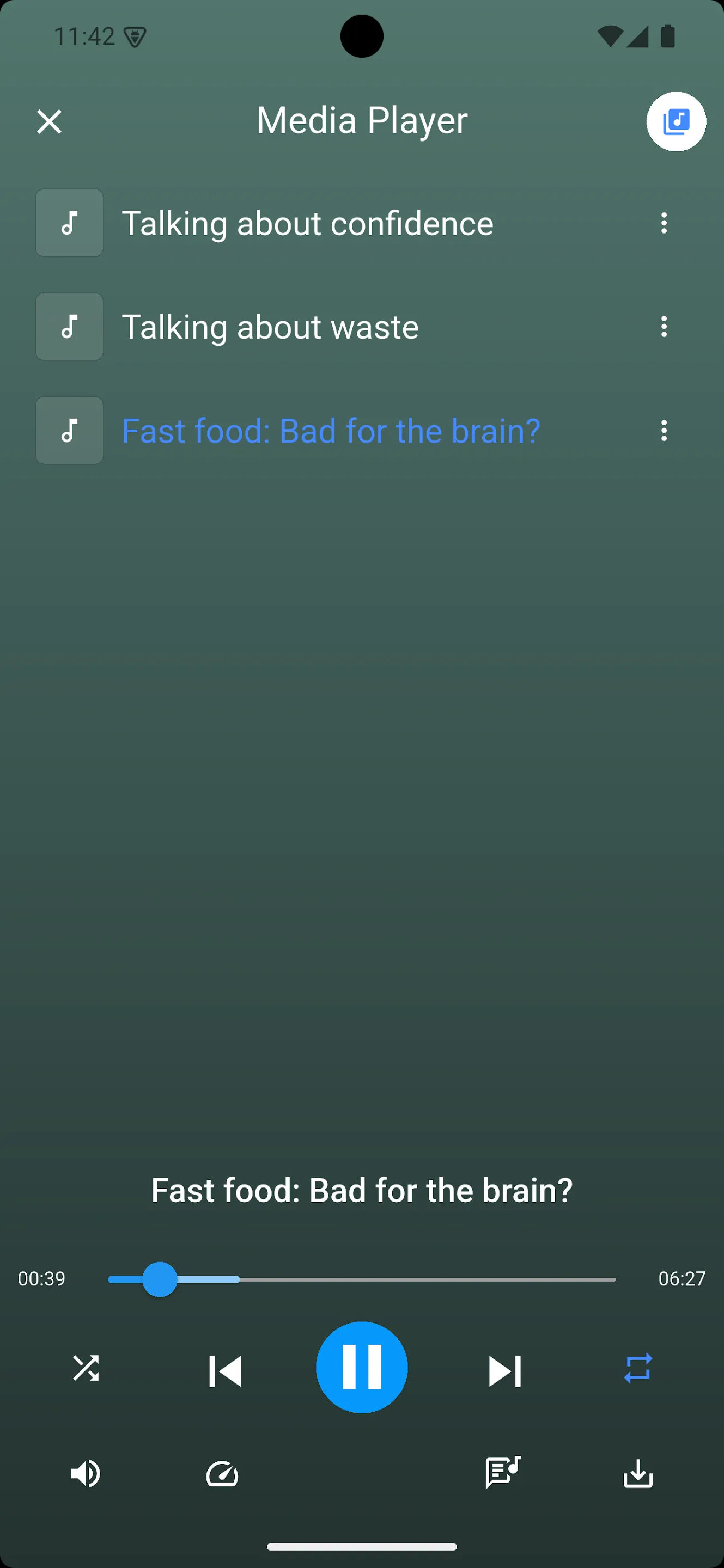Play the track Talking about confidence

[x=307, y=223]
